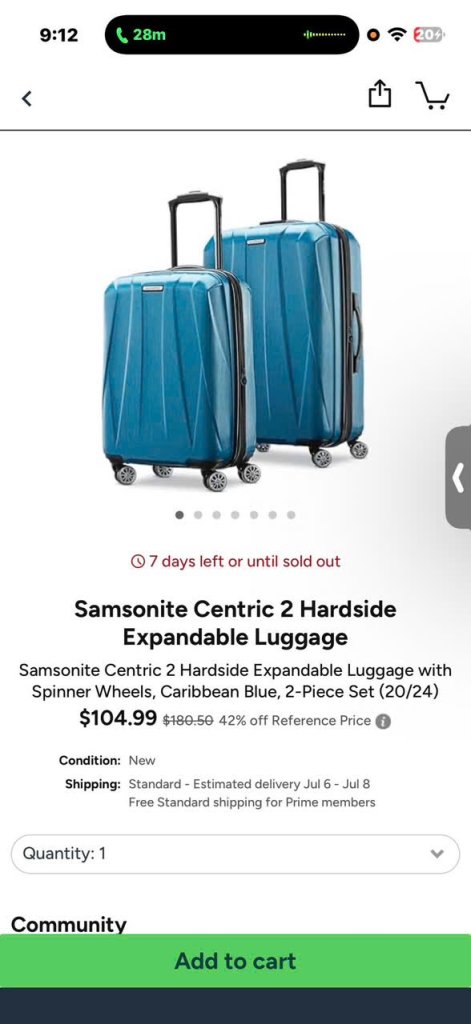Viewport: 471px width, 1024px height.
Task: Tap the ongoing call indicator pill
Action: (231, 35)
